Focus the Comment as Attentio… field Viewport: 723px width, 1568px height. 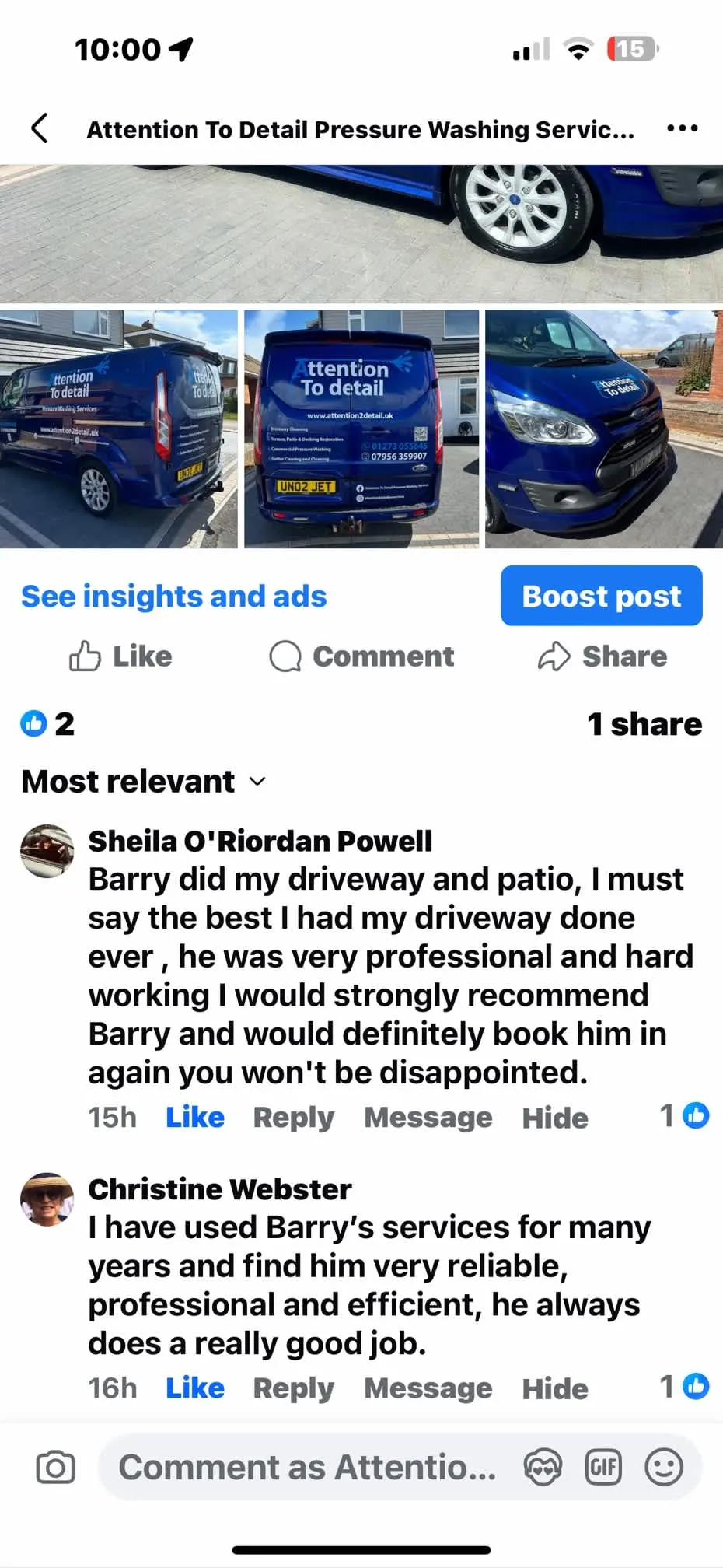pos(307,1468)
